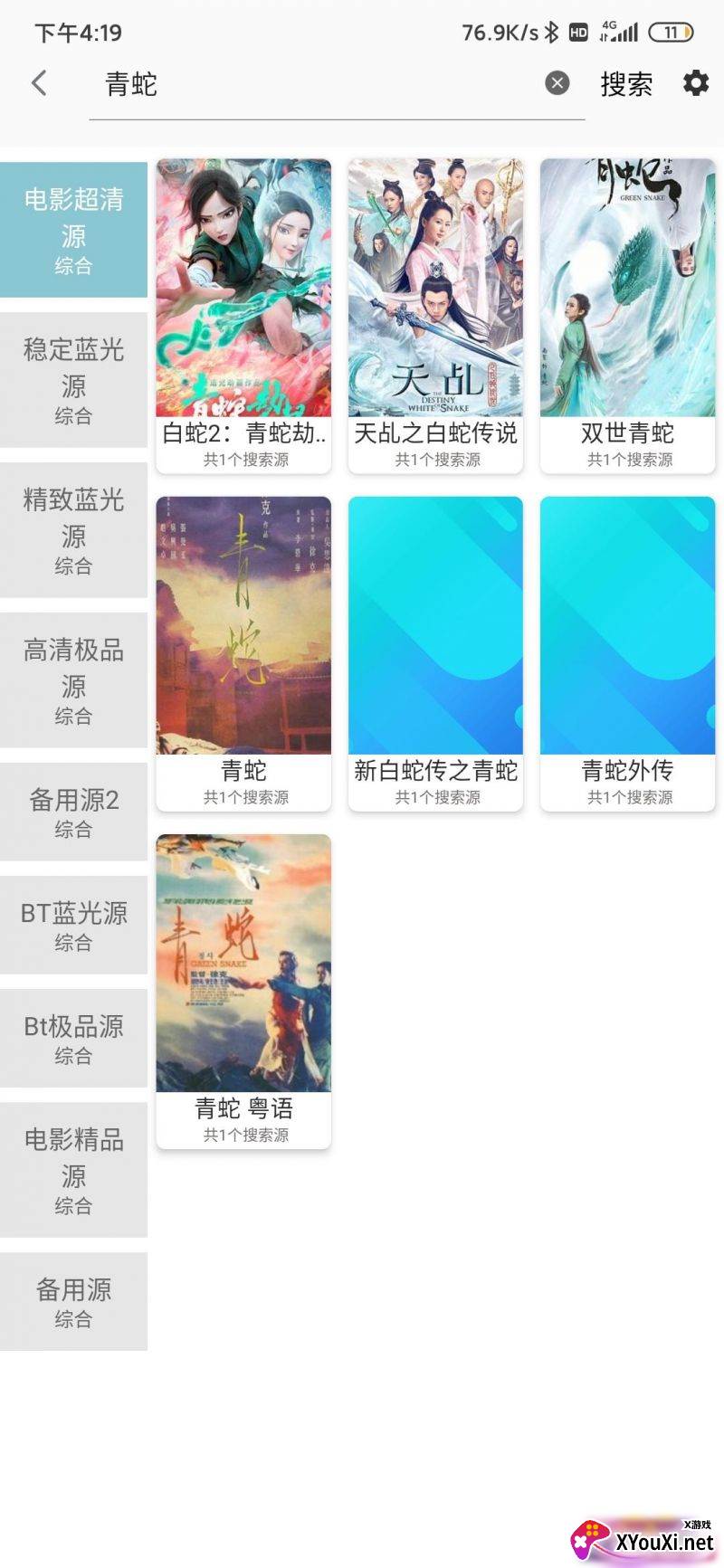The image size is (724, 1568).
Task: Open the 青蛇 粤语 movie card
Action: click(243, 991)
